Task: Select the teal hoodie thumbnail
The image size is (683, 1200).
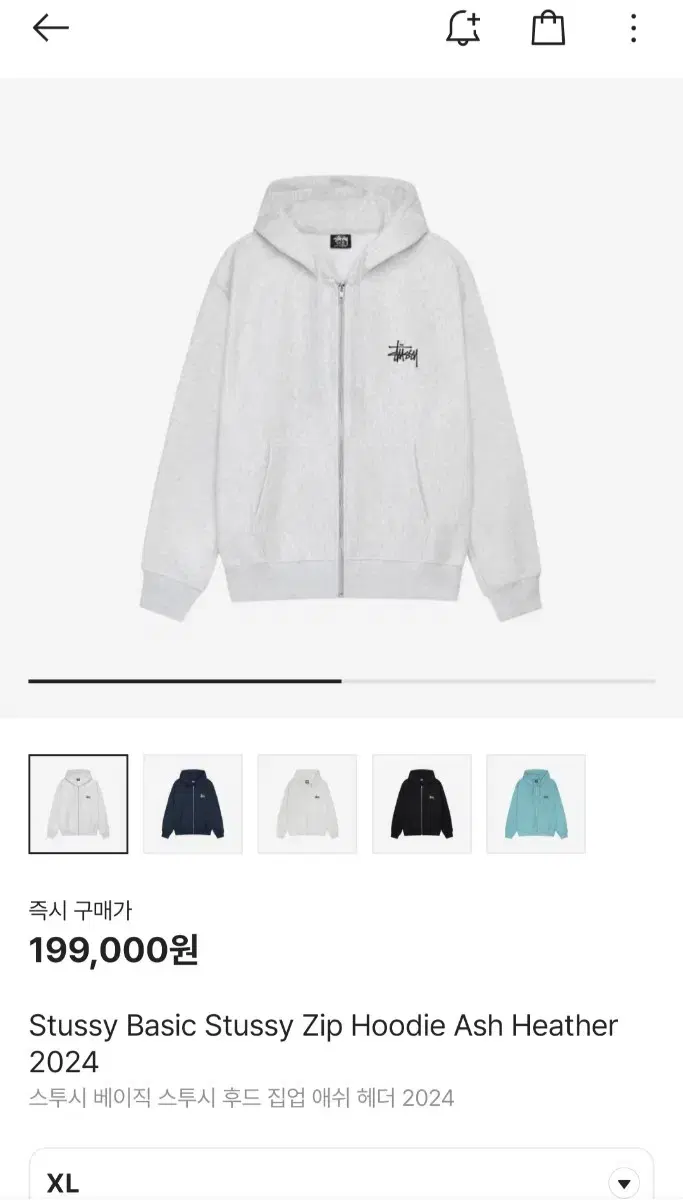Action: [536, 804]
